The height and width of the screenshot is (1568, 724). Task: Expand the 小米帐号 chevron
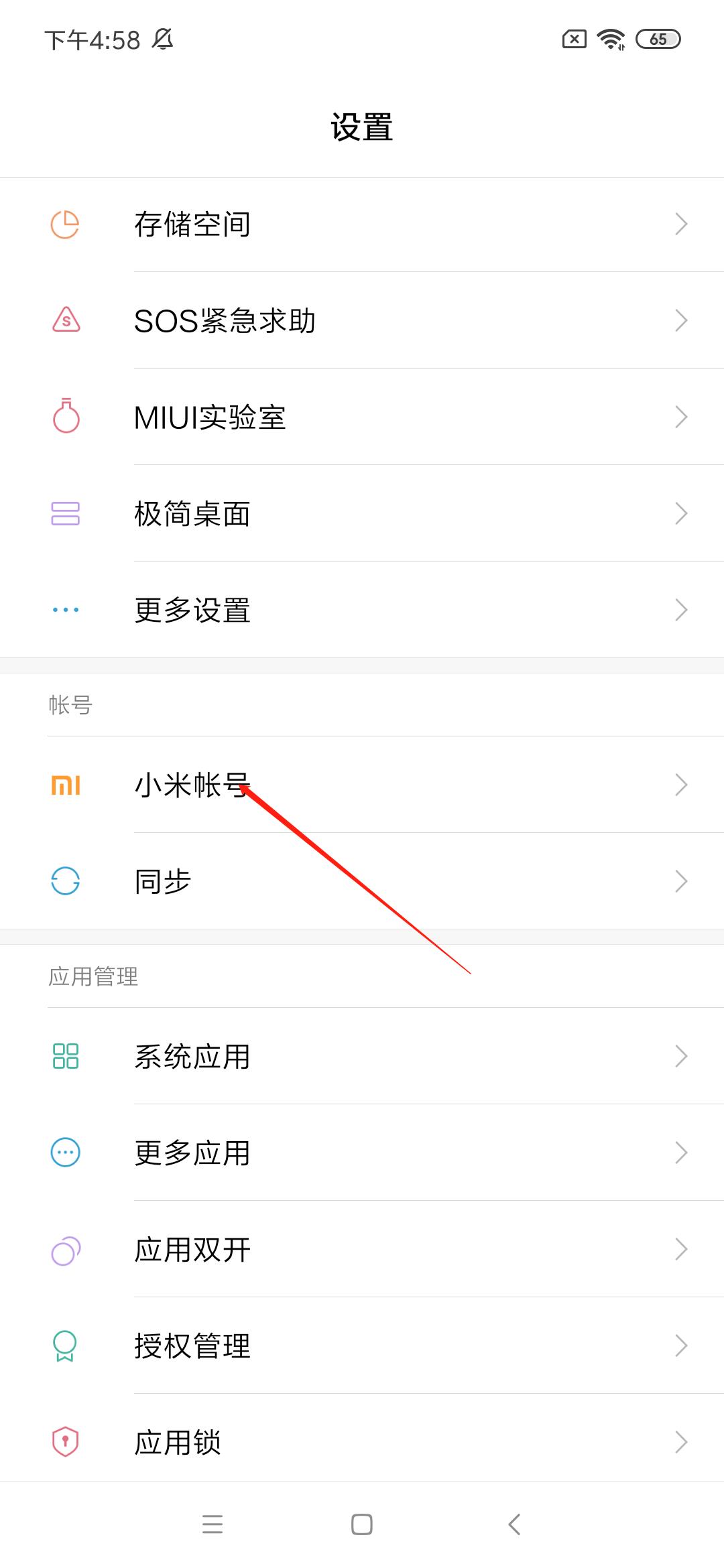click(x=681, y=784)
